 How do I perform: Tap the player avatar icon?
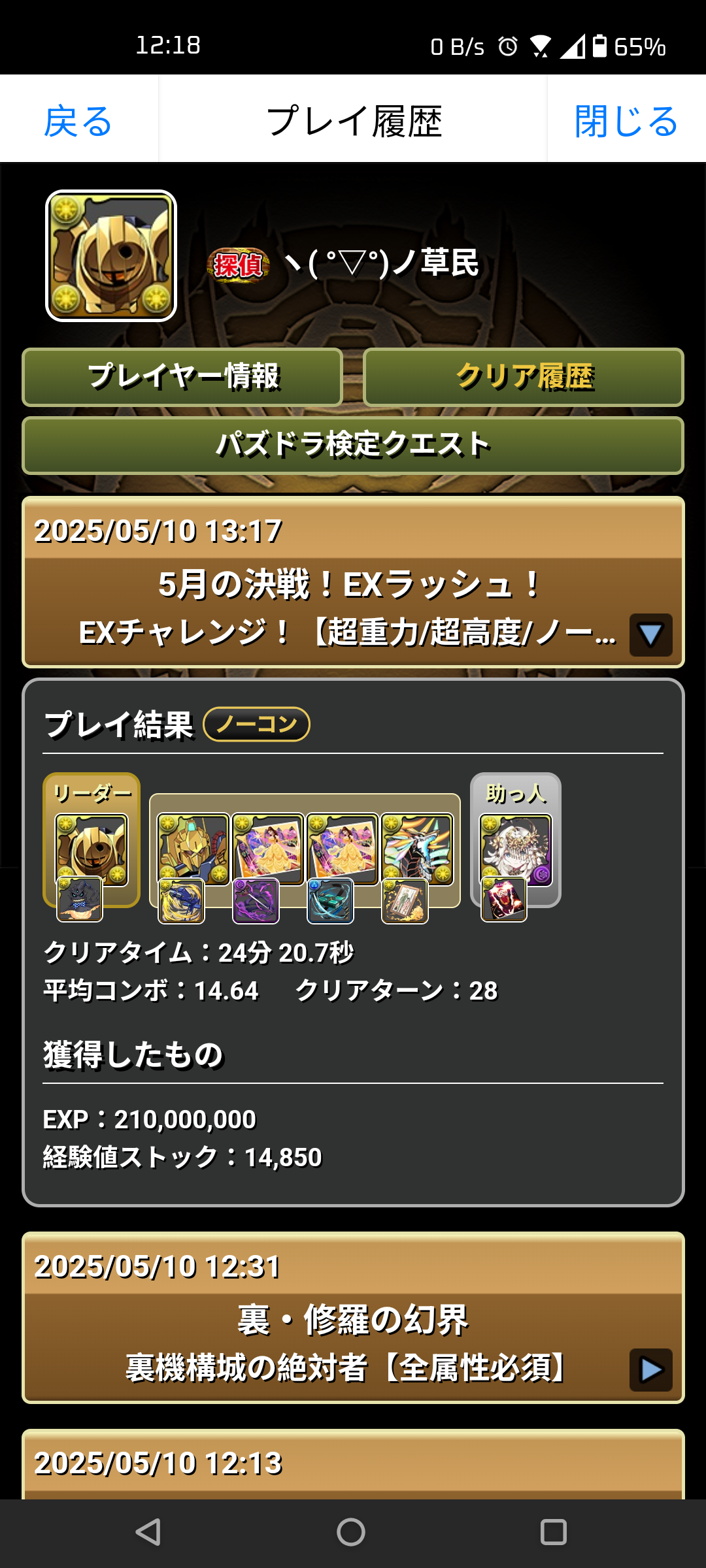coord(111,255)
